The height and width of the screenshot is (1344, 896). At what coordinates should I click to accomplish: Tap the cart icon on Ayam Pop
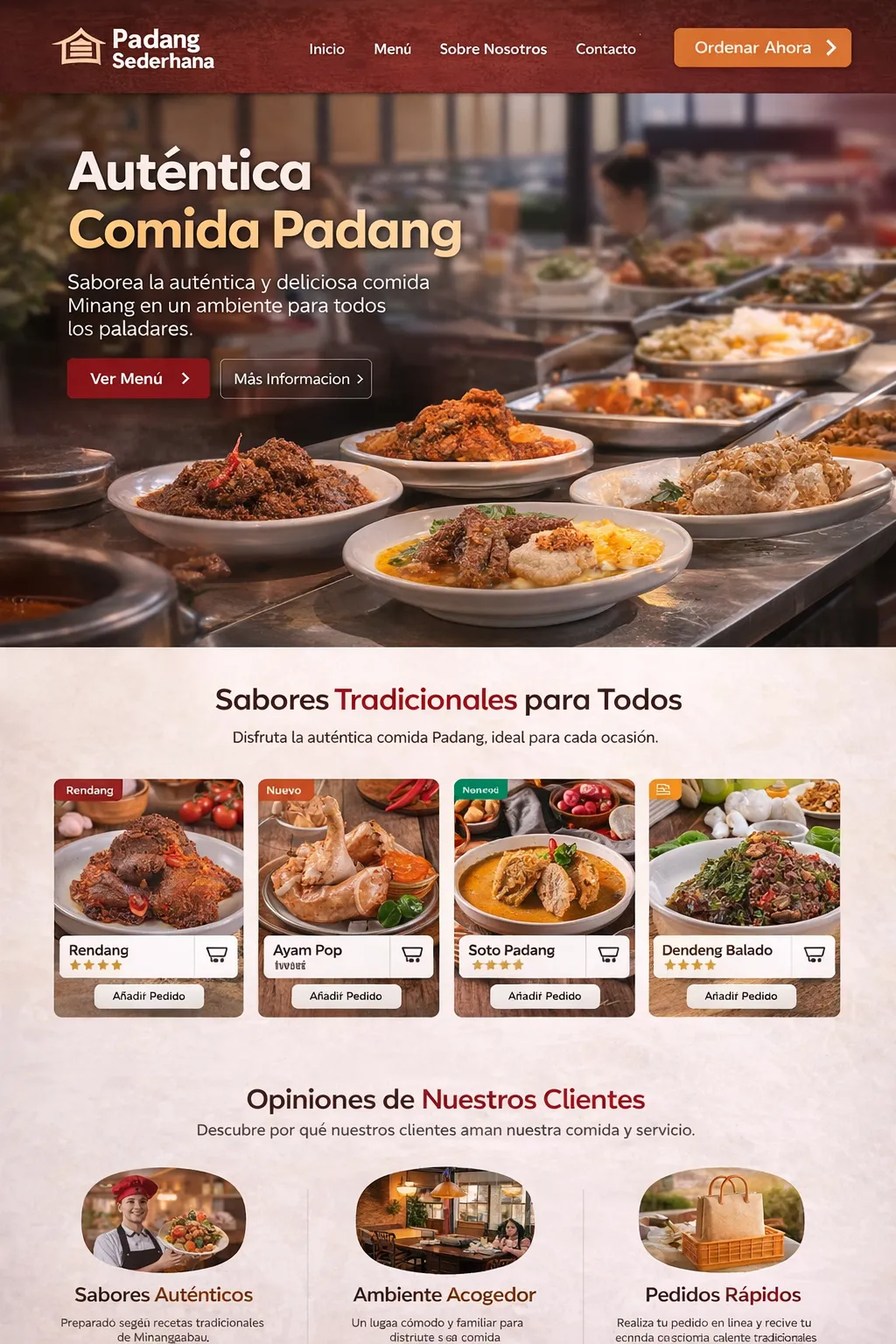point(412,955)
